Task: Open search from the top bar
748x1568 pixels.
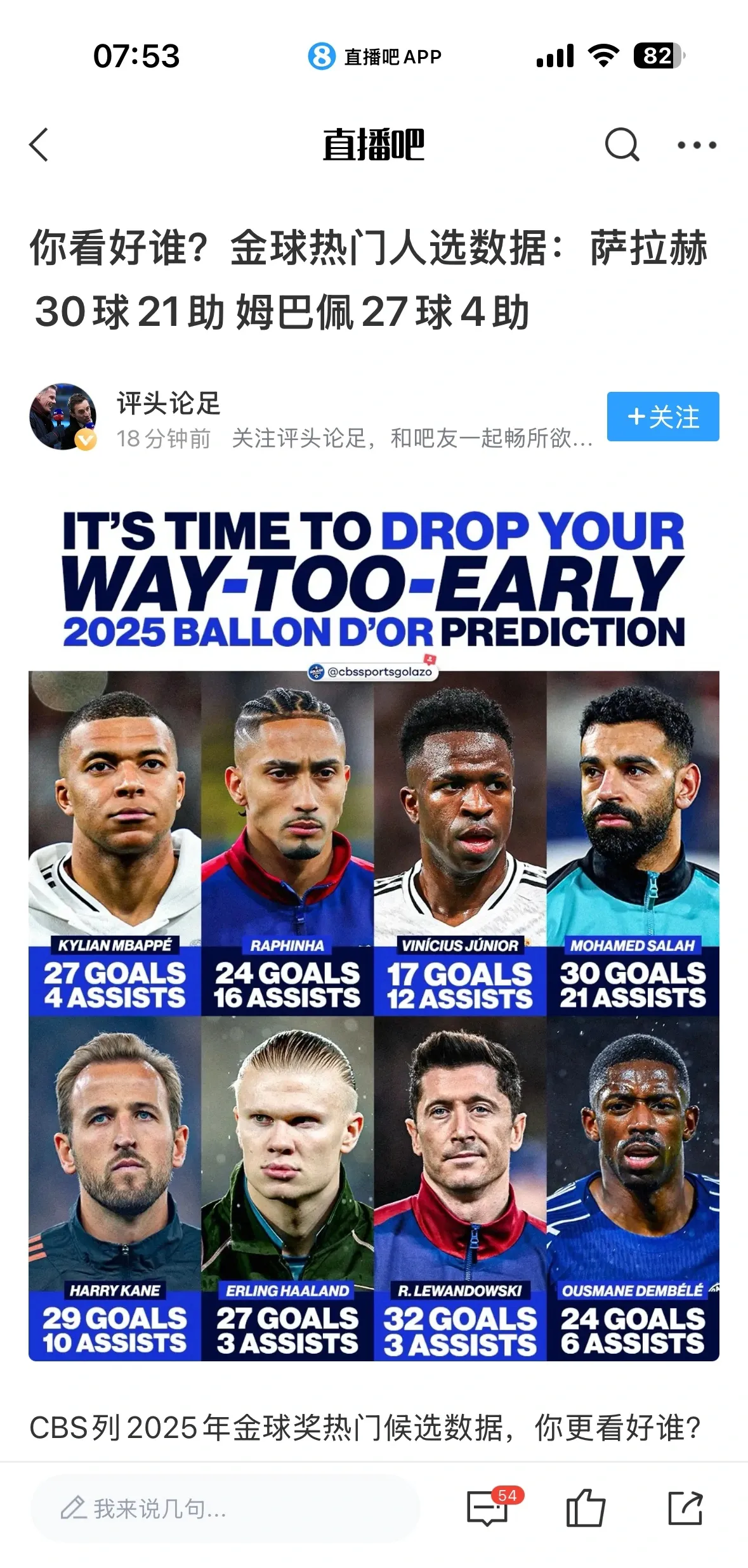Action: coord(621,145)
